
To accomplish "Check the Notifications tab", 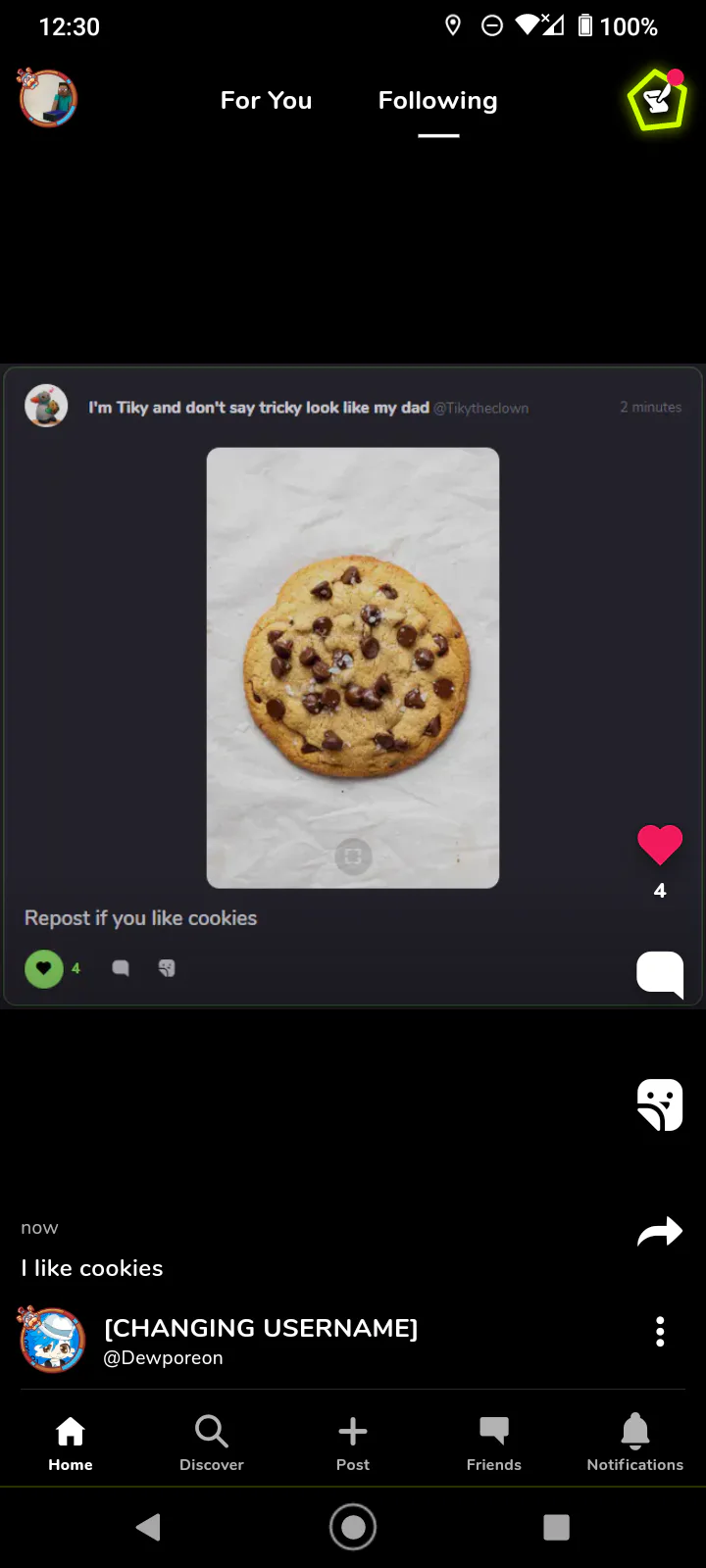I will [635, 1444].
